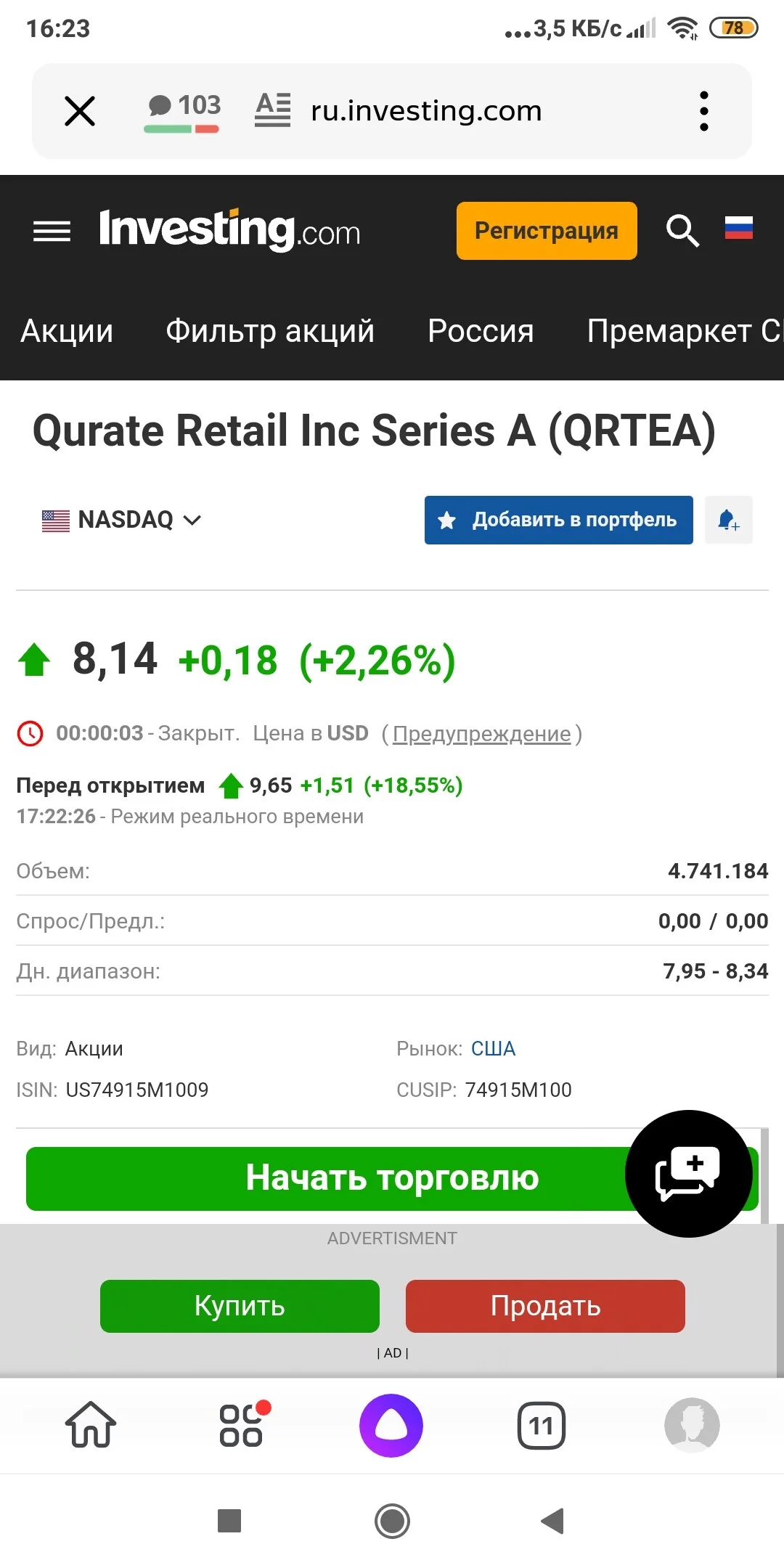Create a price alert with the bell icon
Viewport: 784px width, 1568px height.
(729, 520)
